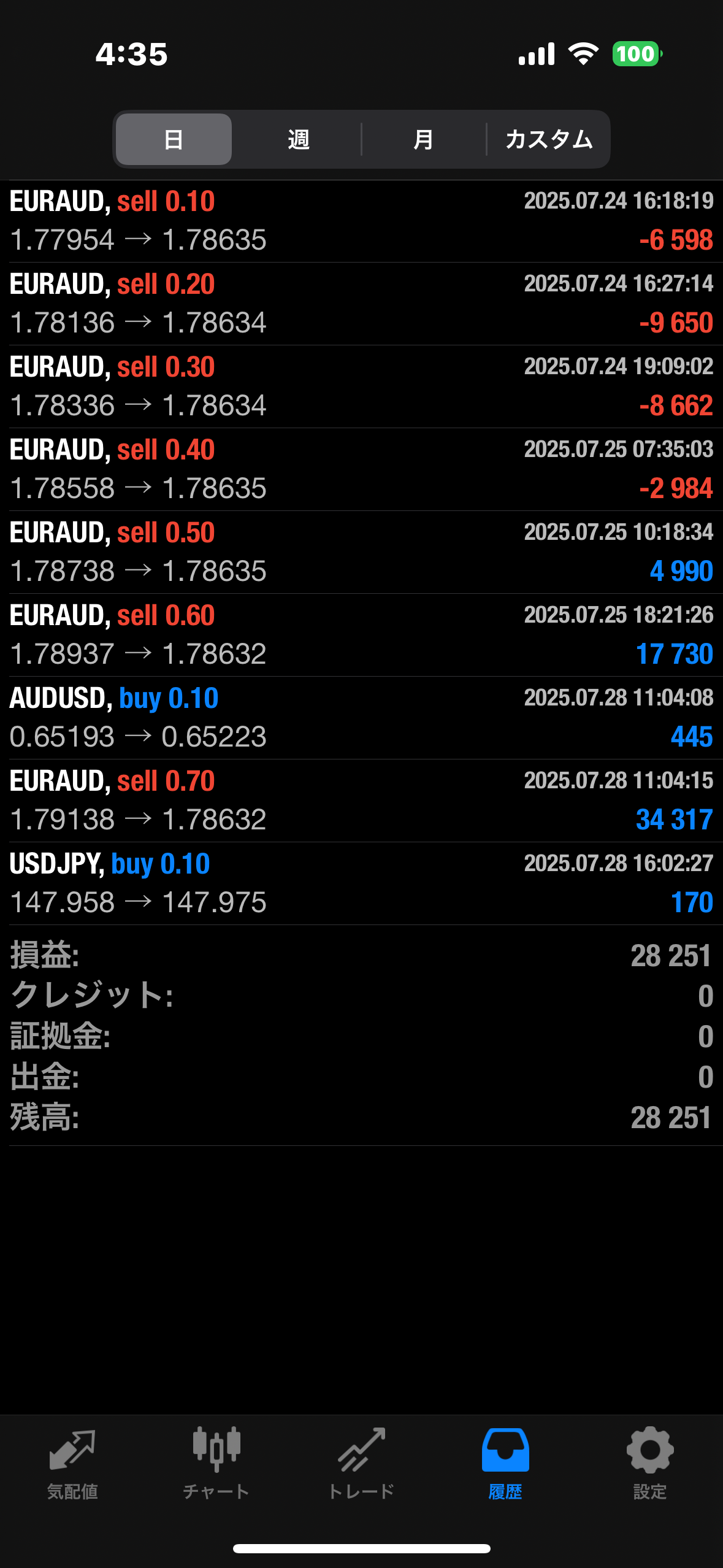
Task: Open the トレード trade tab
Action: (361, 1463)
